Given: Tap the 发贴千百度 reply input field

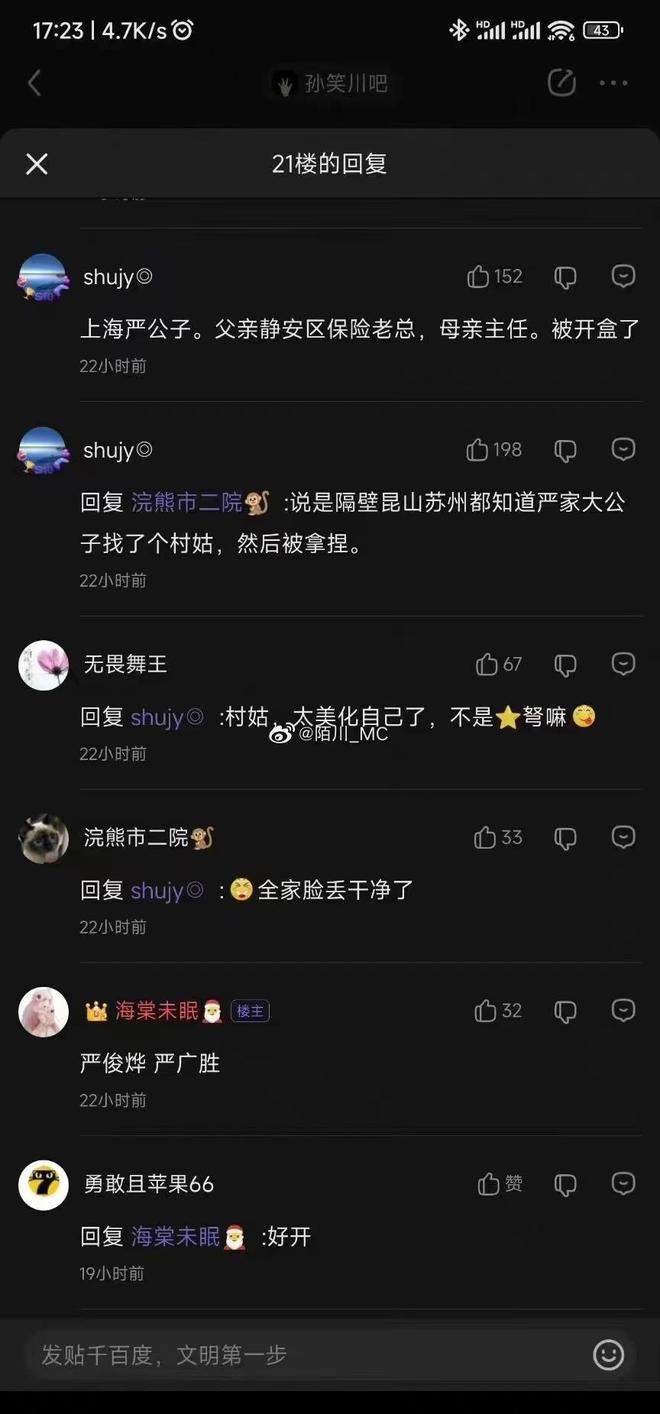Looking at the screenshot, I should (300, 1355).
